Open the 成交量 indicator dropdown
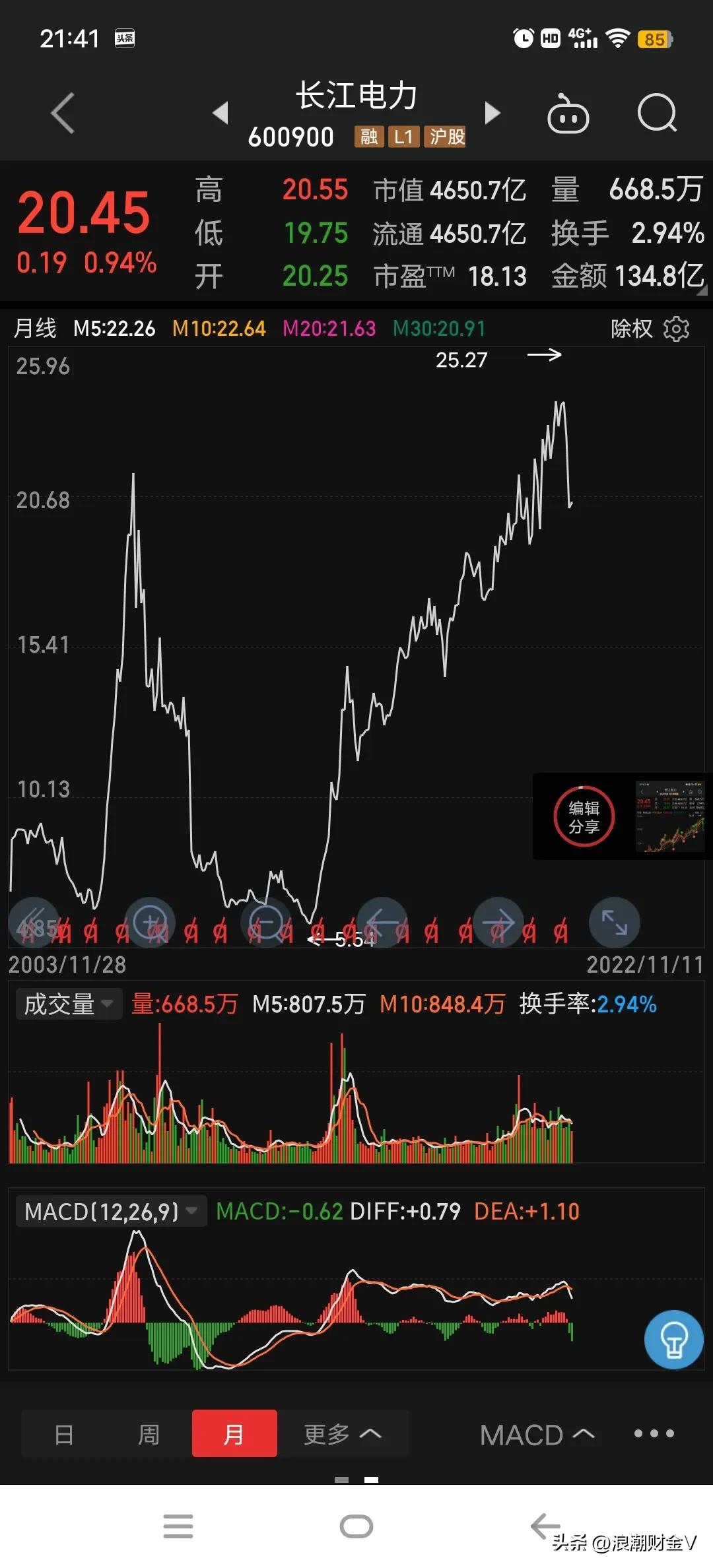Viewport: 713px width, 1568px height. (x=69, y=1004)
